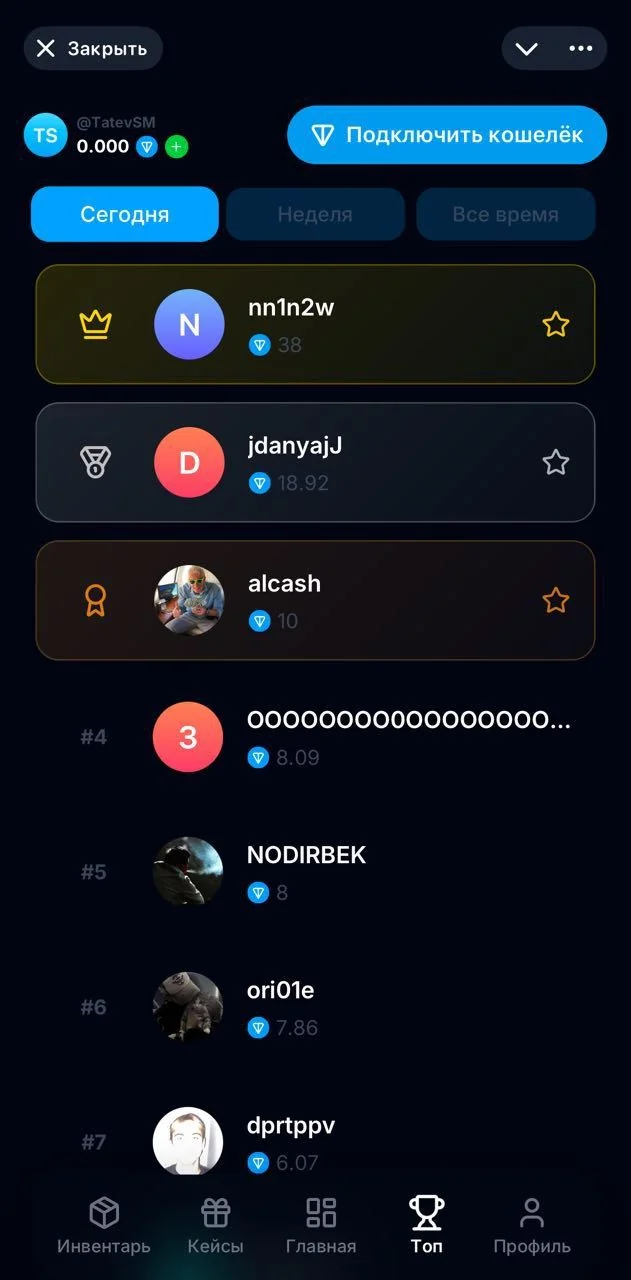
Task: Open the alcash leaderboard entry
Action: pos(315,600)
